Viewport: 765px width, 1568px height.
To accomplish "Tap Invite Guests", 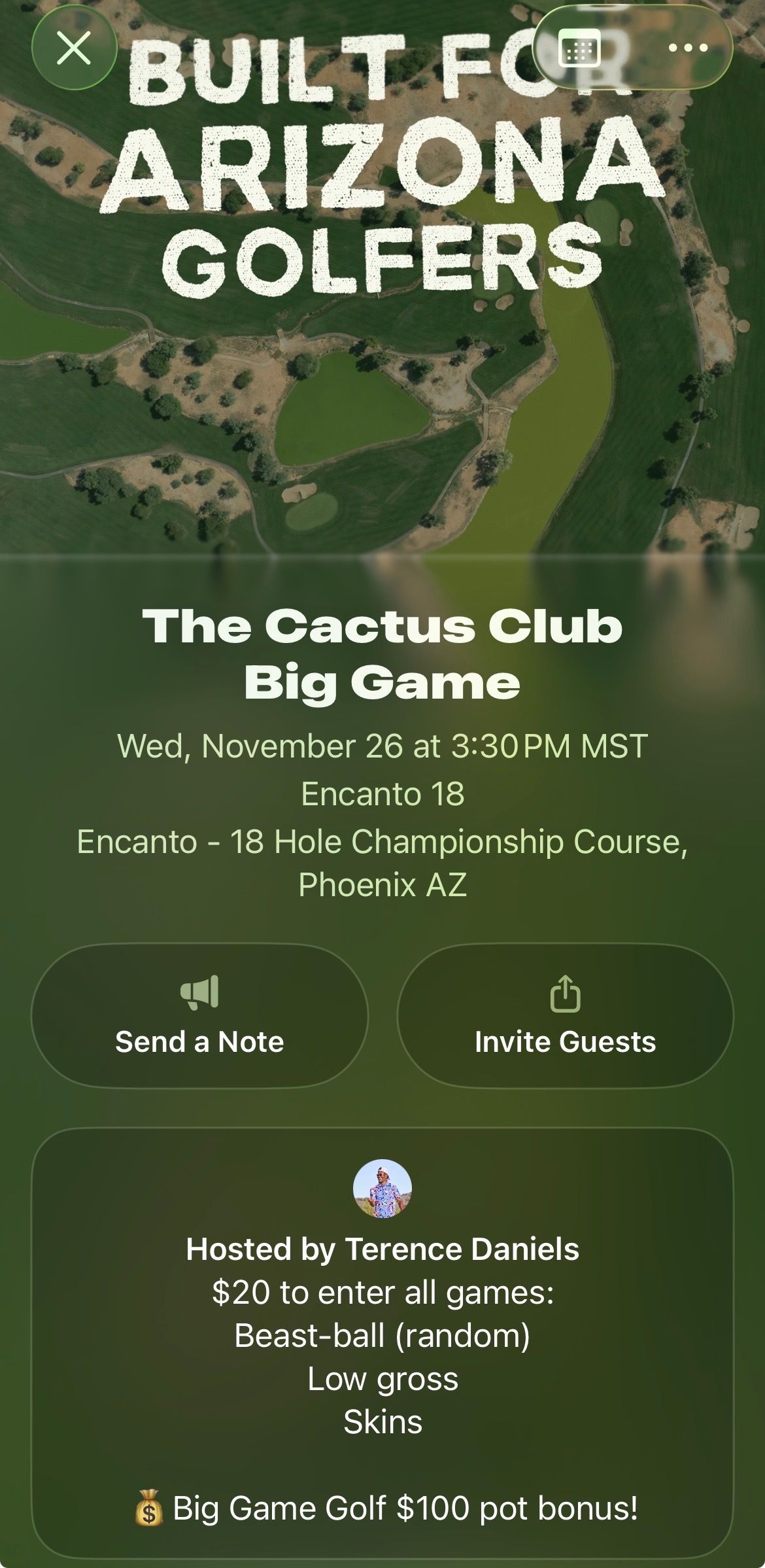I will click(565, 1016).
